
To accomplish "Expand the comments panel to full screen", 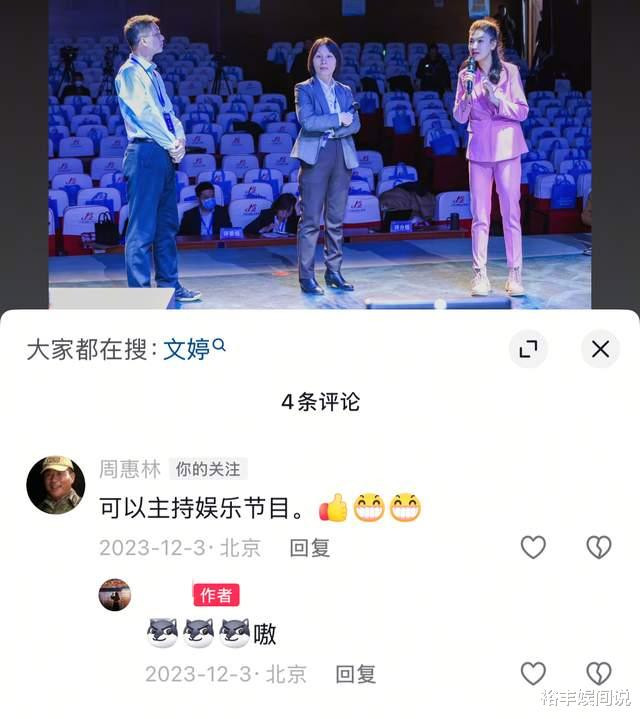I will [x=528, y=348].
